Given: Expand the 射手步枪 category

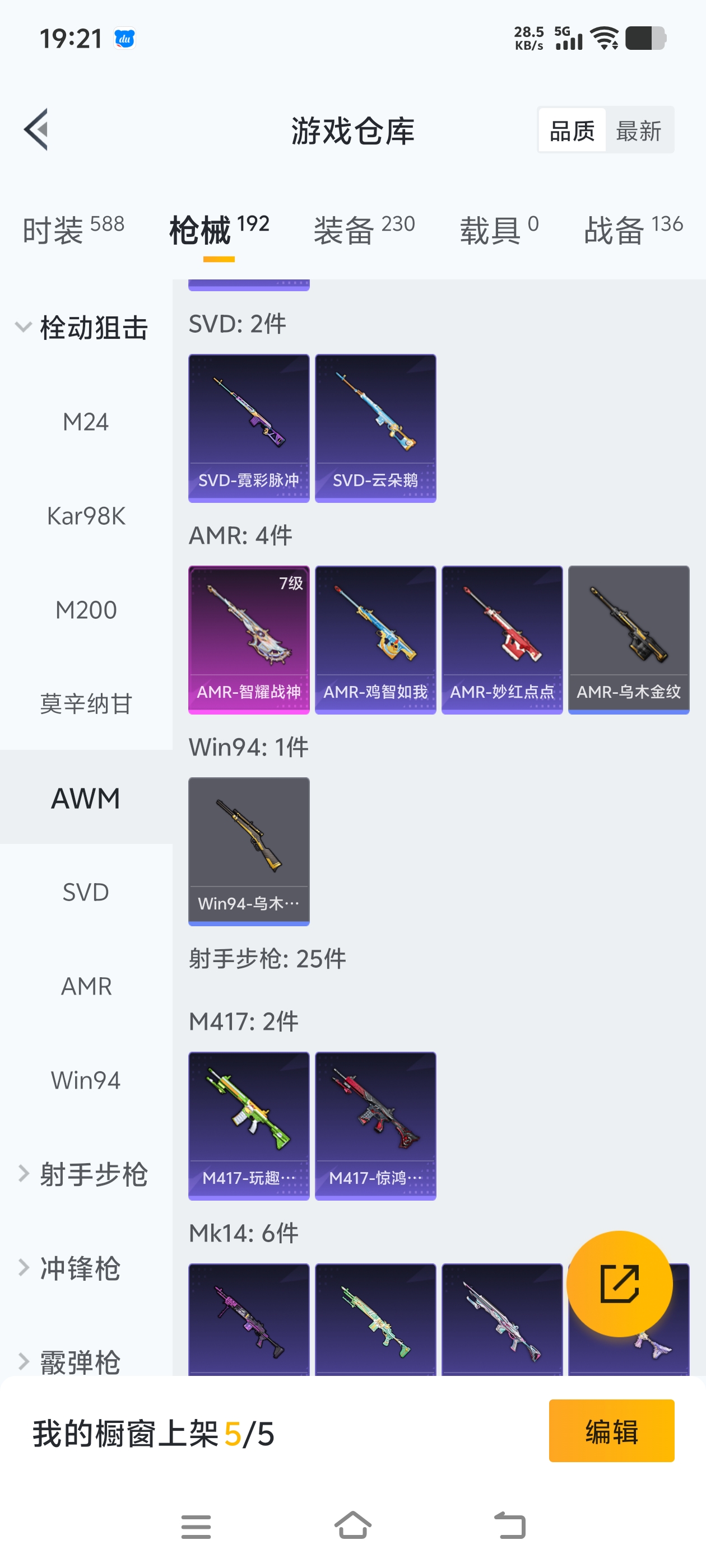Looking at the screenshot, I should coord(82,1174).
